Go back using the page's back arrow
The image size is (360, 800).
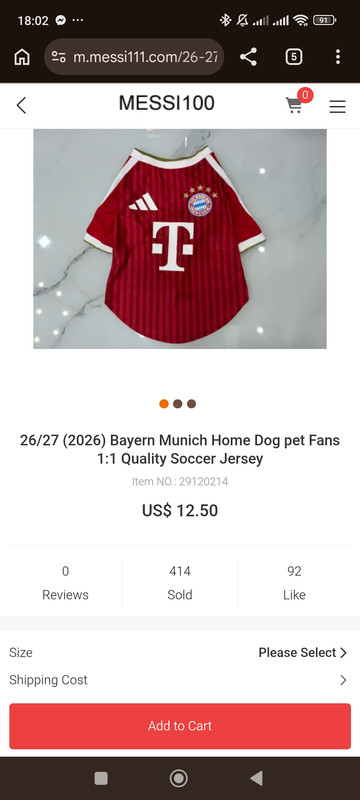tap(21, 106)
